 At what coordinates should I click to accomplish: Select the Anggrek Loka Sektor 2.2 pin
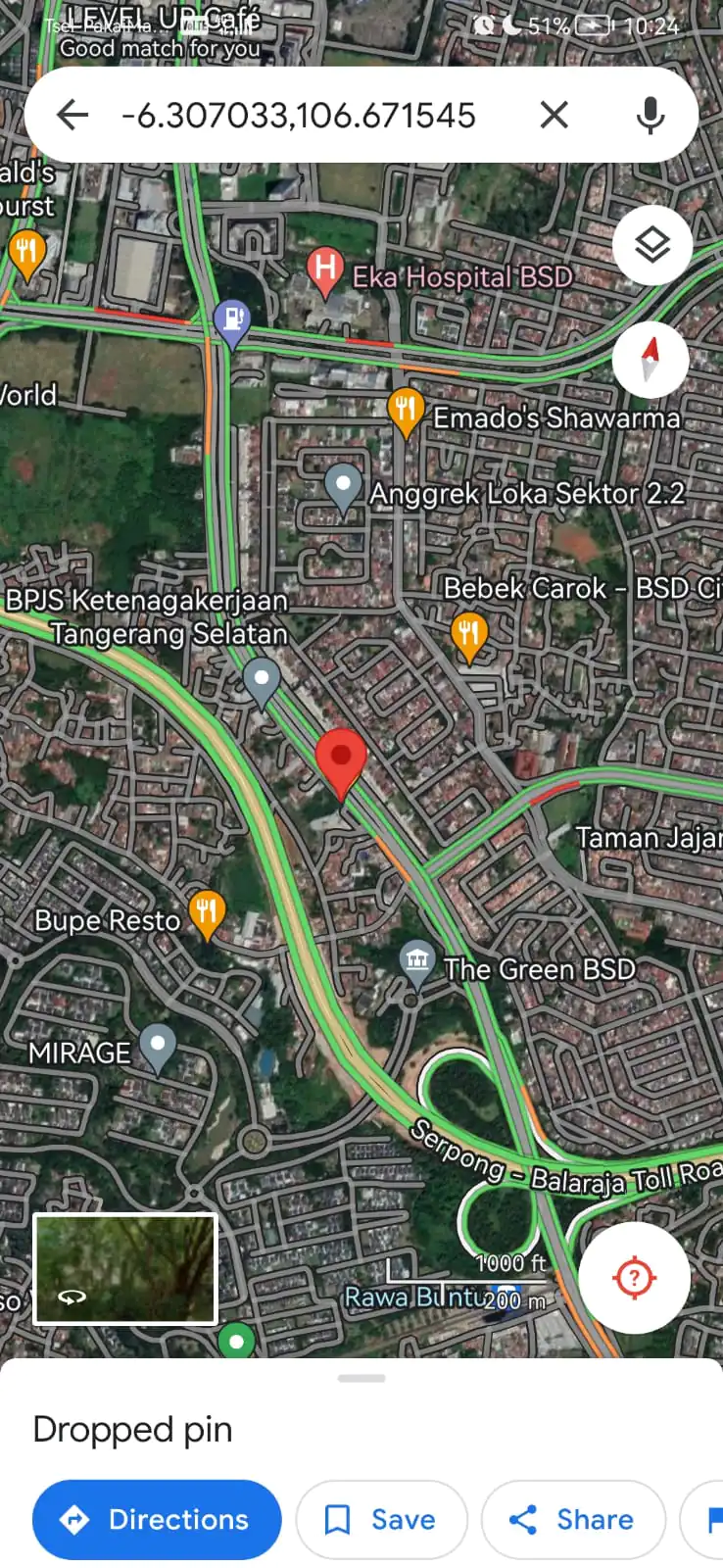coord(343,486)
